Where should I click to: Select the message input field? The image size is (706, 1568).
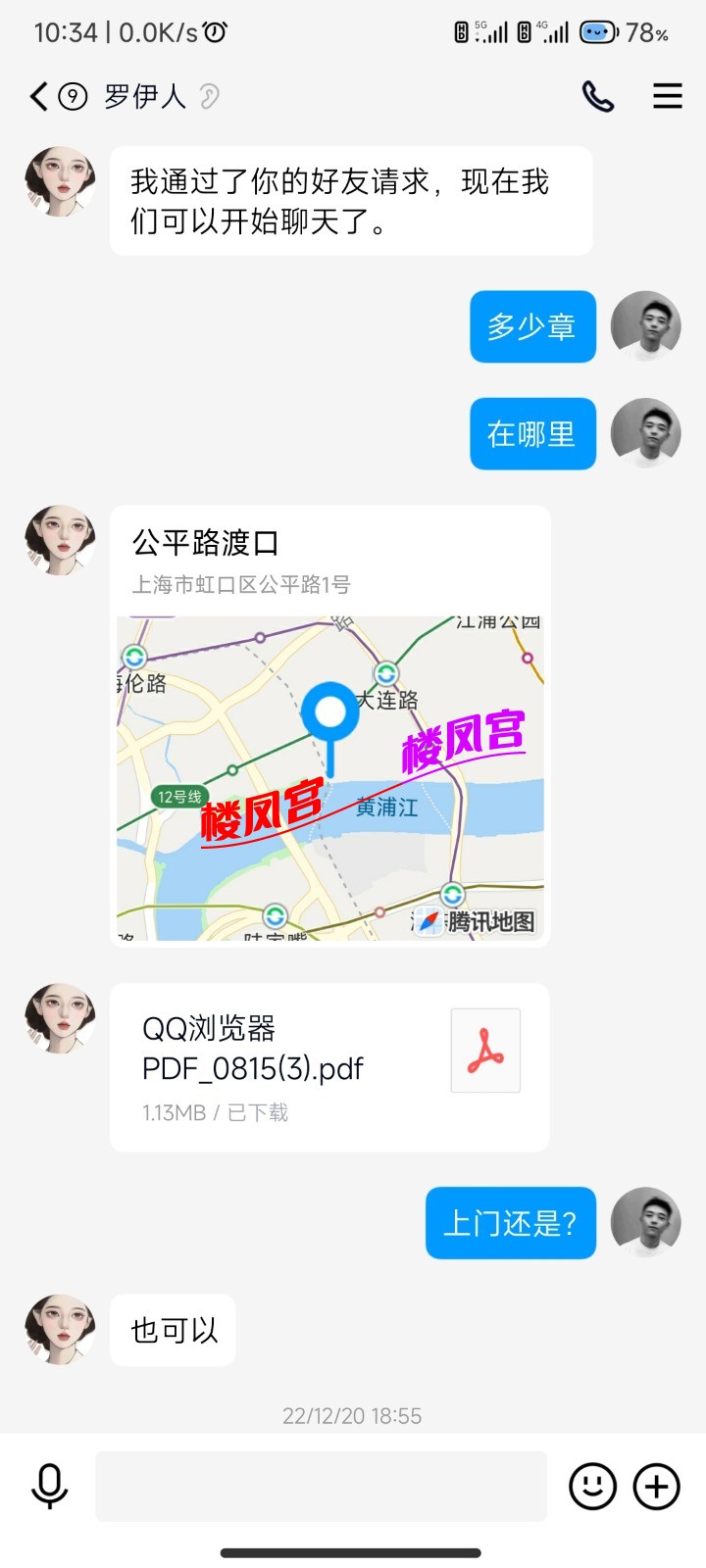pyautogui.click(x=321, y=1486)
